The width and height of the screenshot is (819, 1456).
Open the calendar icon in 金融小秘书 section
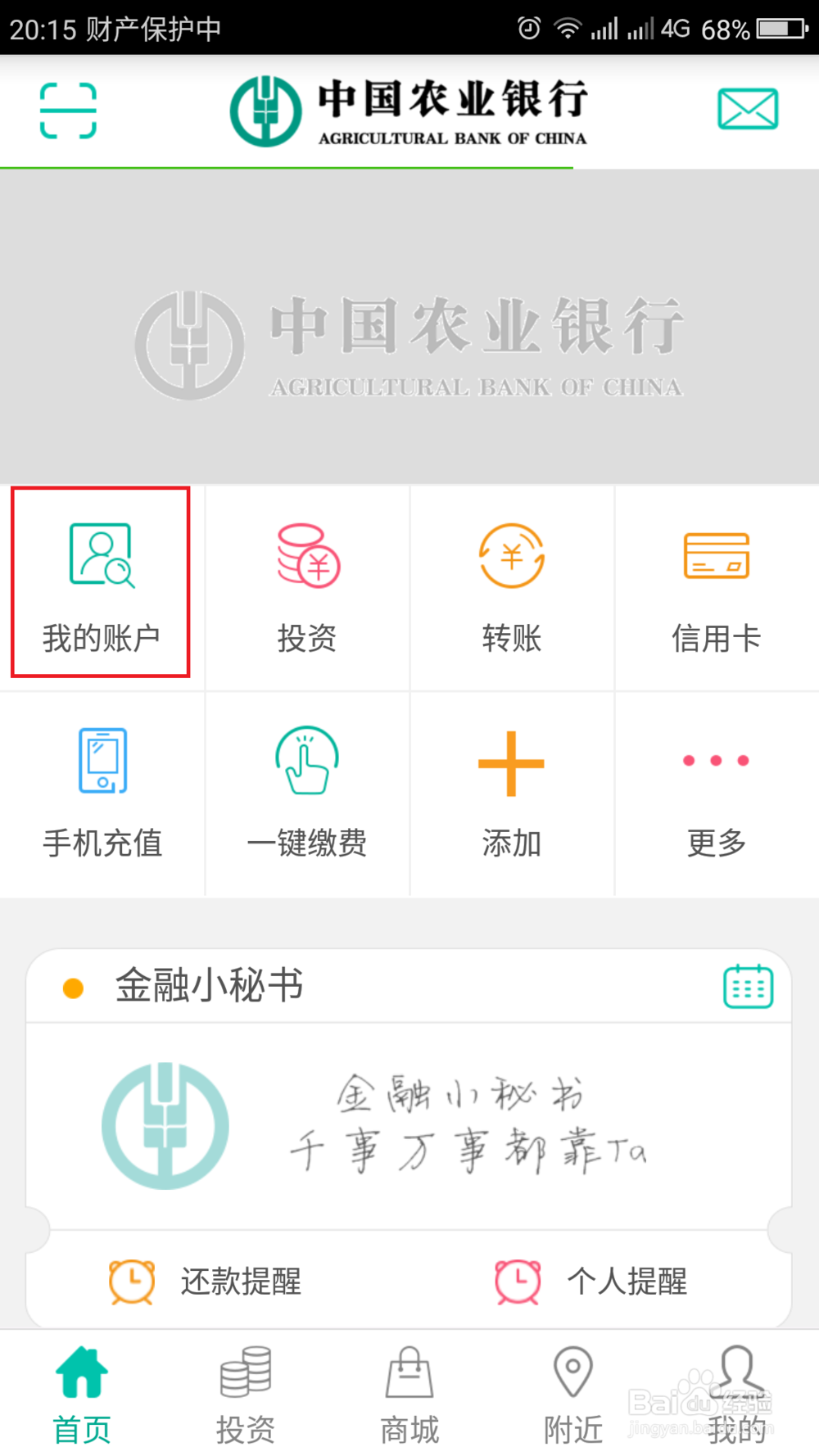coord(748,985)
